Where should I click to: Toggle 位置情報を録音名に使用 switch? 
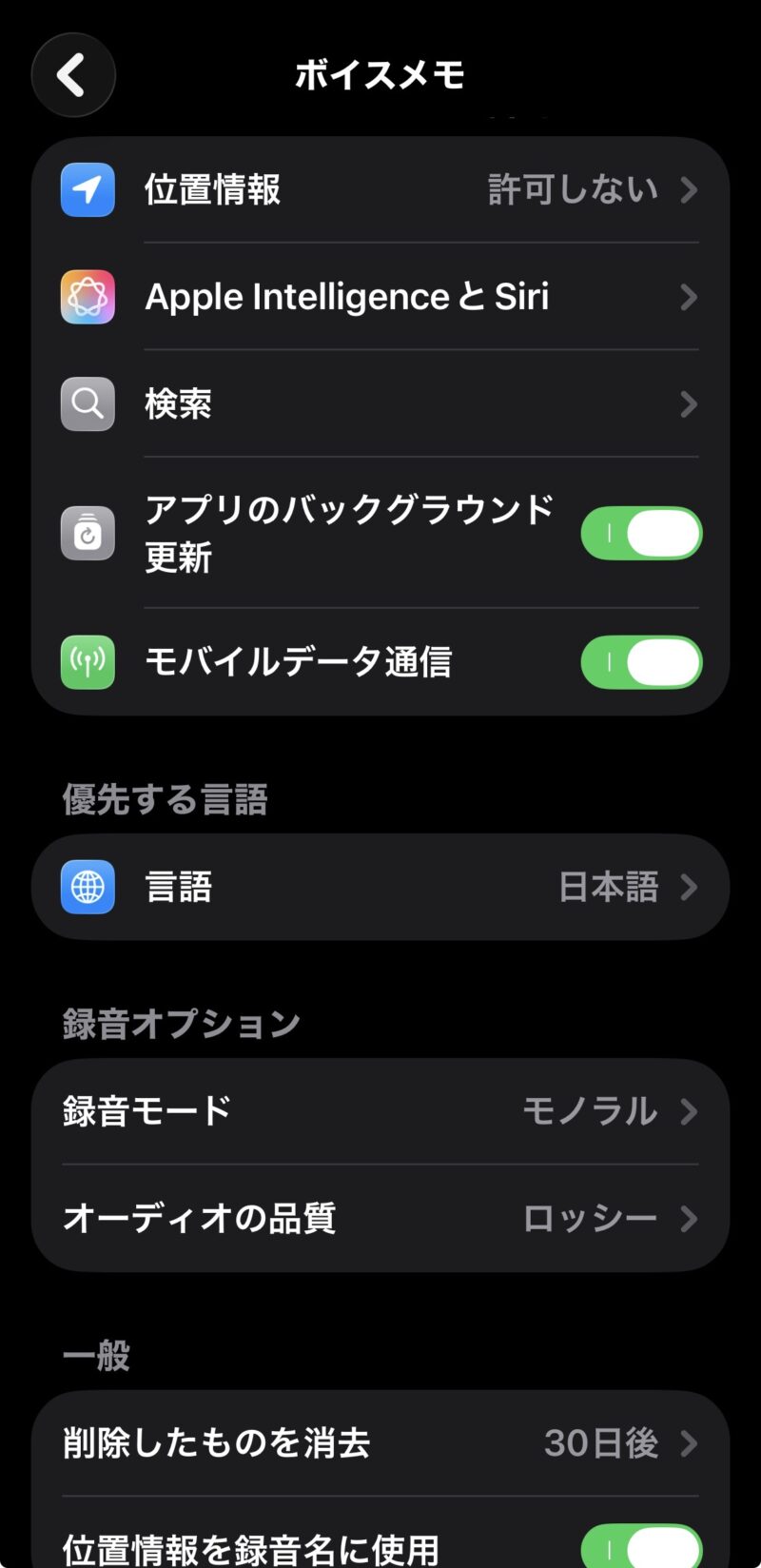click(x=640, y=1549)
